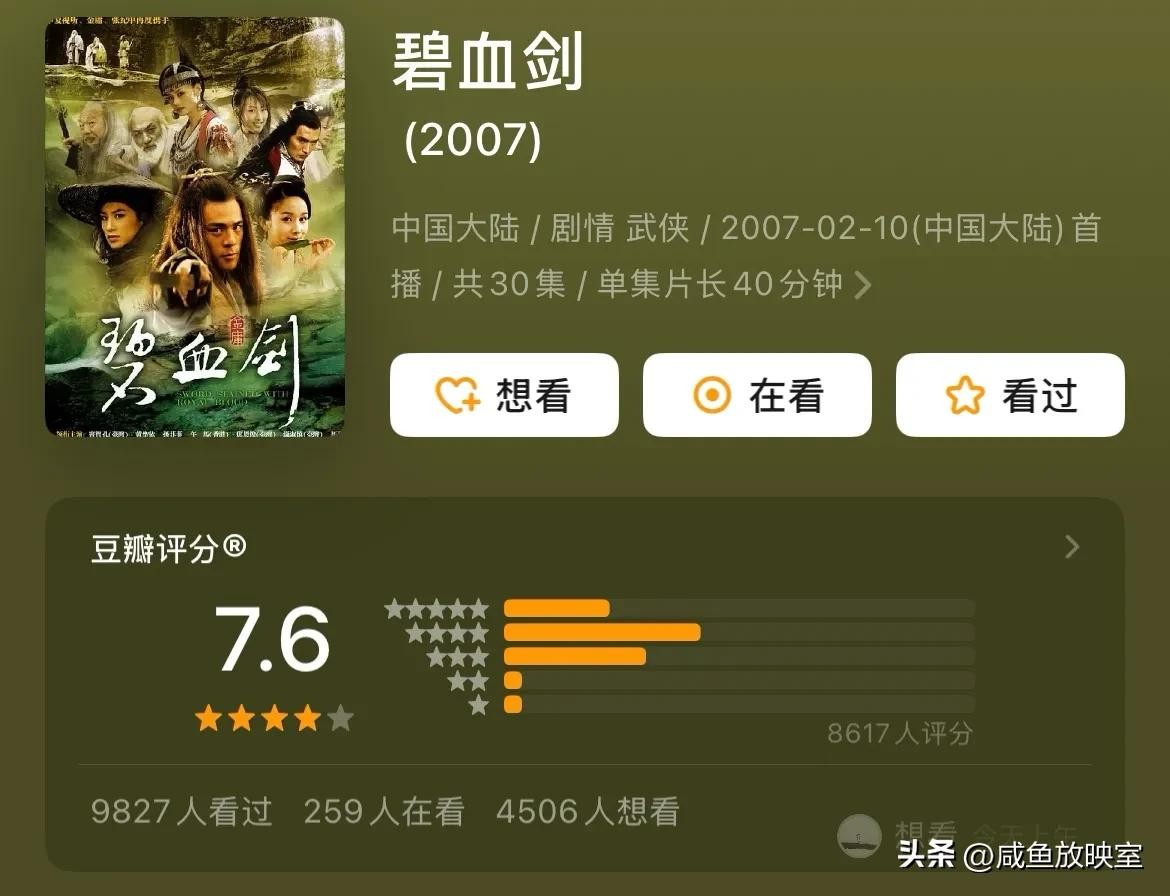The width and height of the screenshot is (1170, 896).
Task: View the 碧血剑 poster image
Action: coord(195,227)
